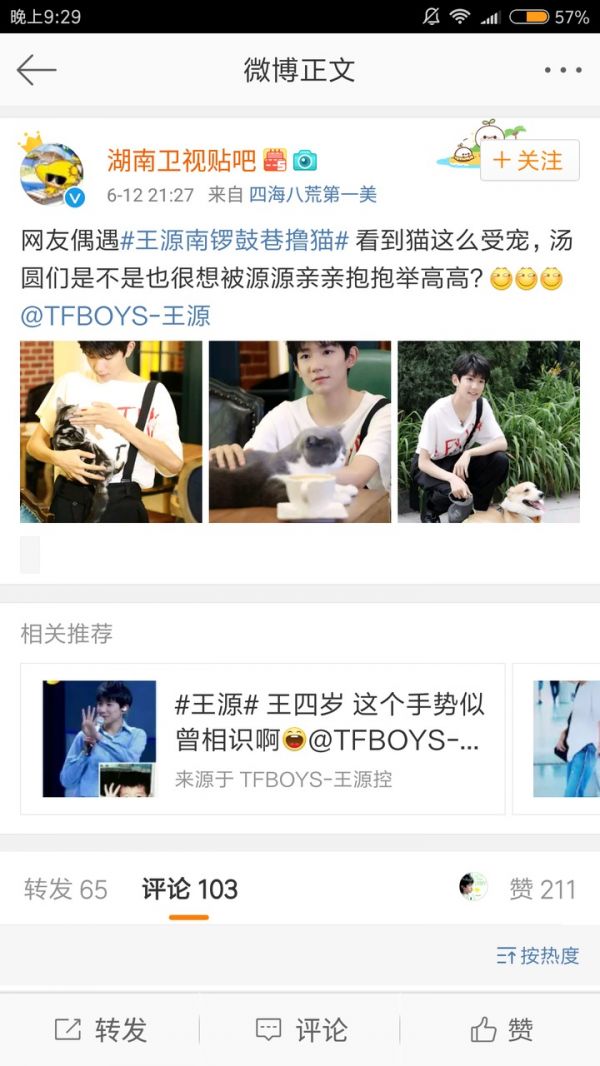Open the 四海八荒第一美 source link
Viewport: 600px width, 1066px height.
312,195
